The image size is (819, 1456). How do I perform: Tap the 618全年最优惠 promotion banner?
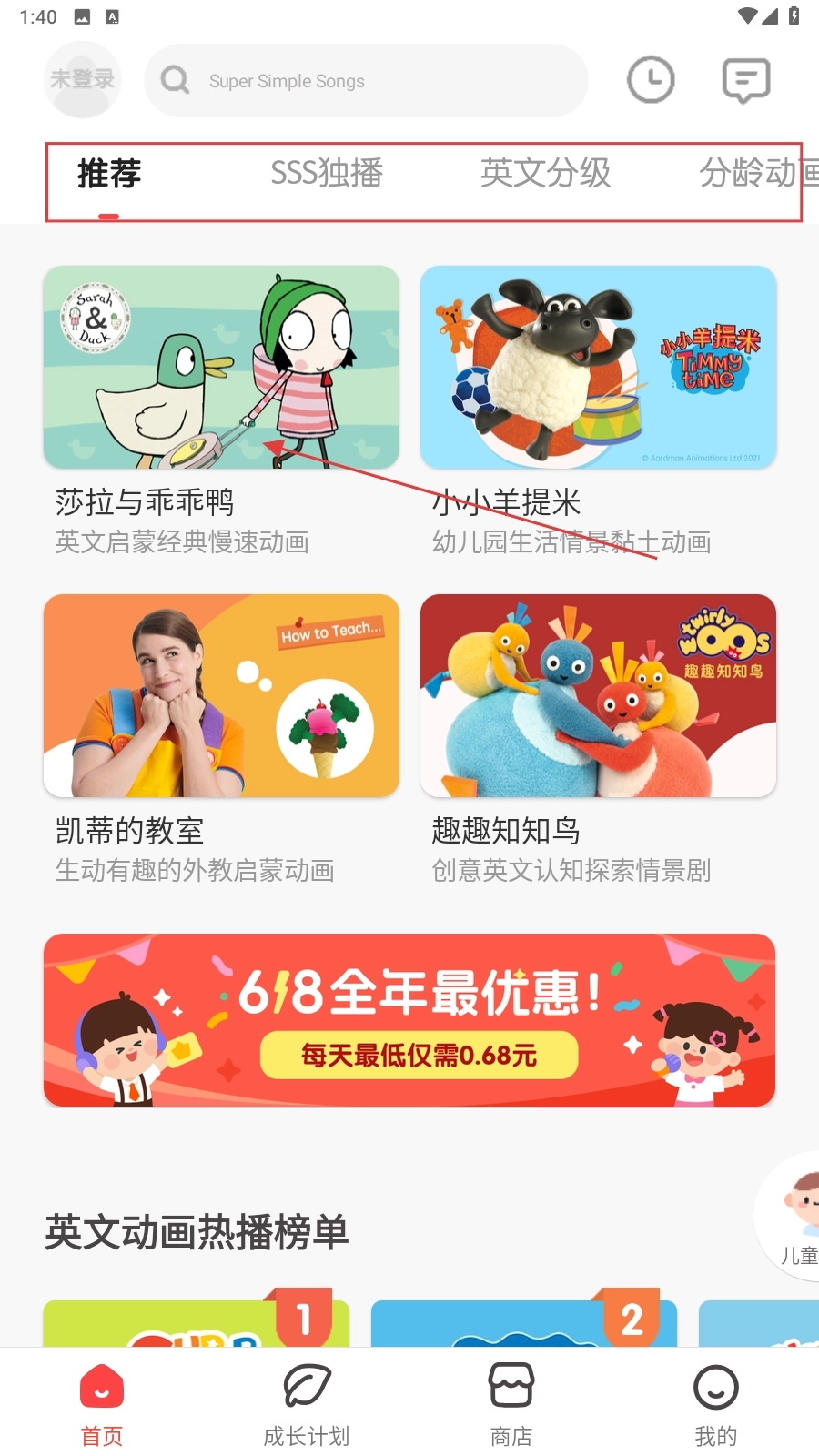(409, 1020)
